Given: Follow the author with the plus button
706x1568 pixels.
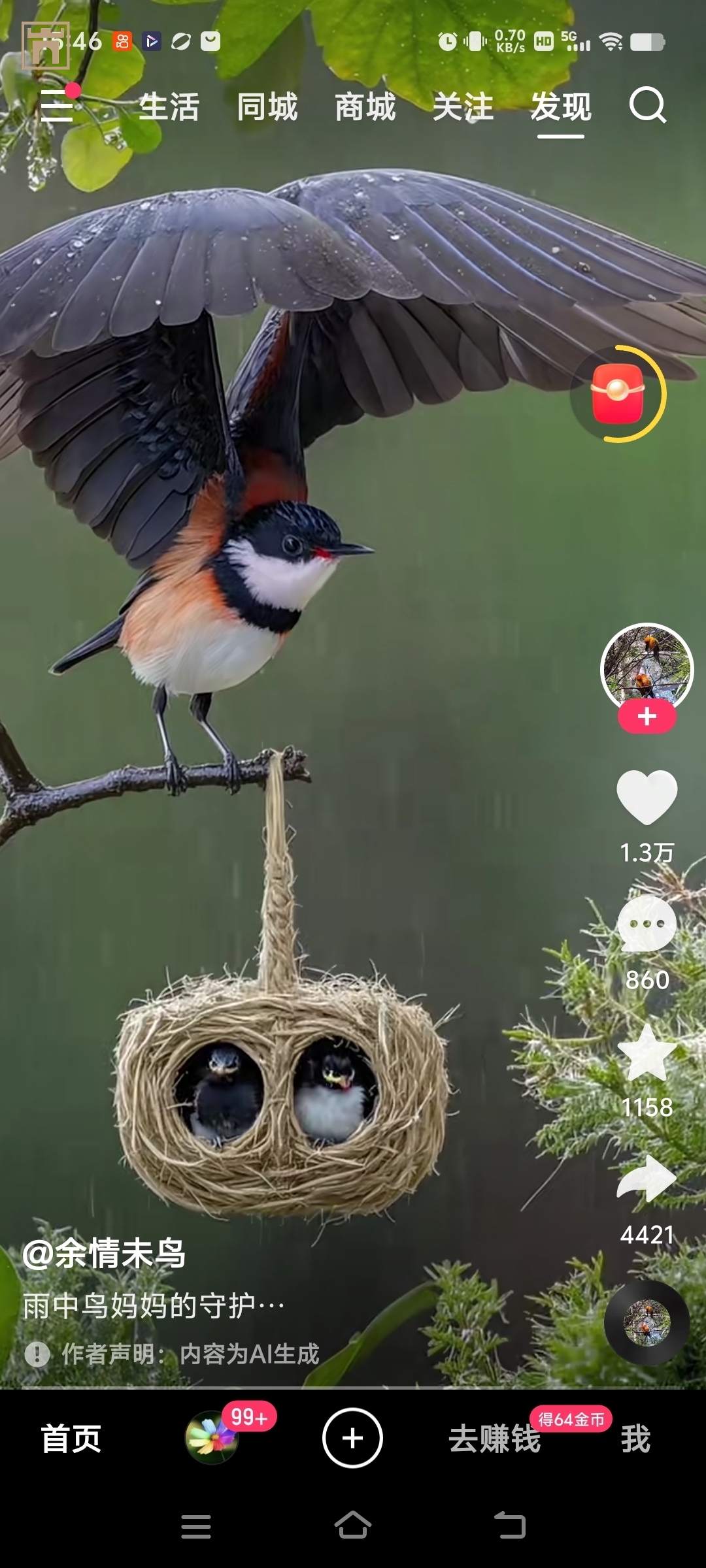Looking at the screenshot, I should click(x=647, y=717).
